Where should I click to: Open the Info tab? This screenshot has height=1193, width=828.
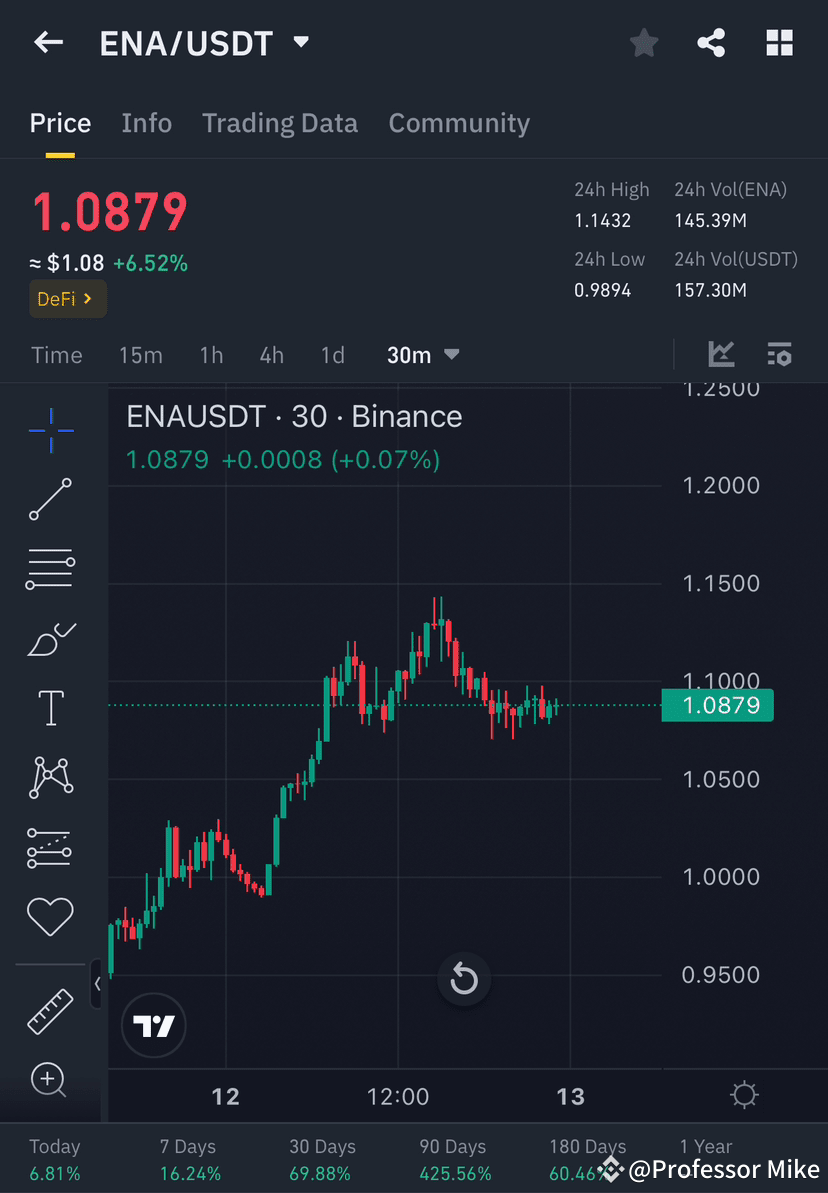146,122
